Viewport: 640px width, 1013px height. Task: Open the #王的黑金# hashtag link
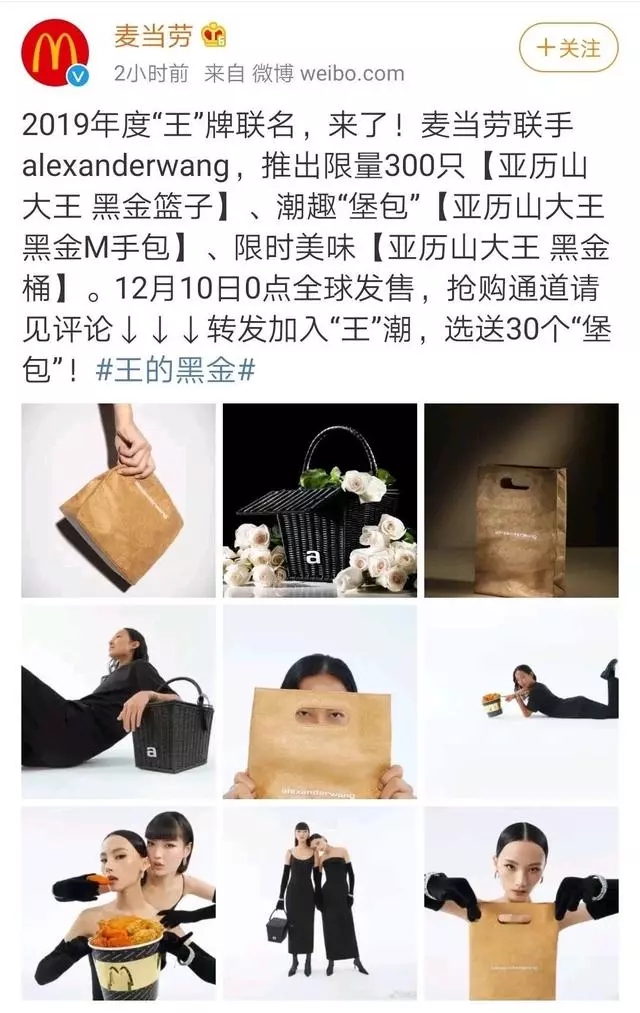click(176, 369)
